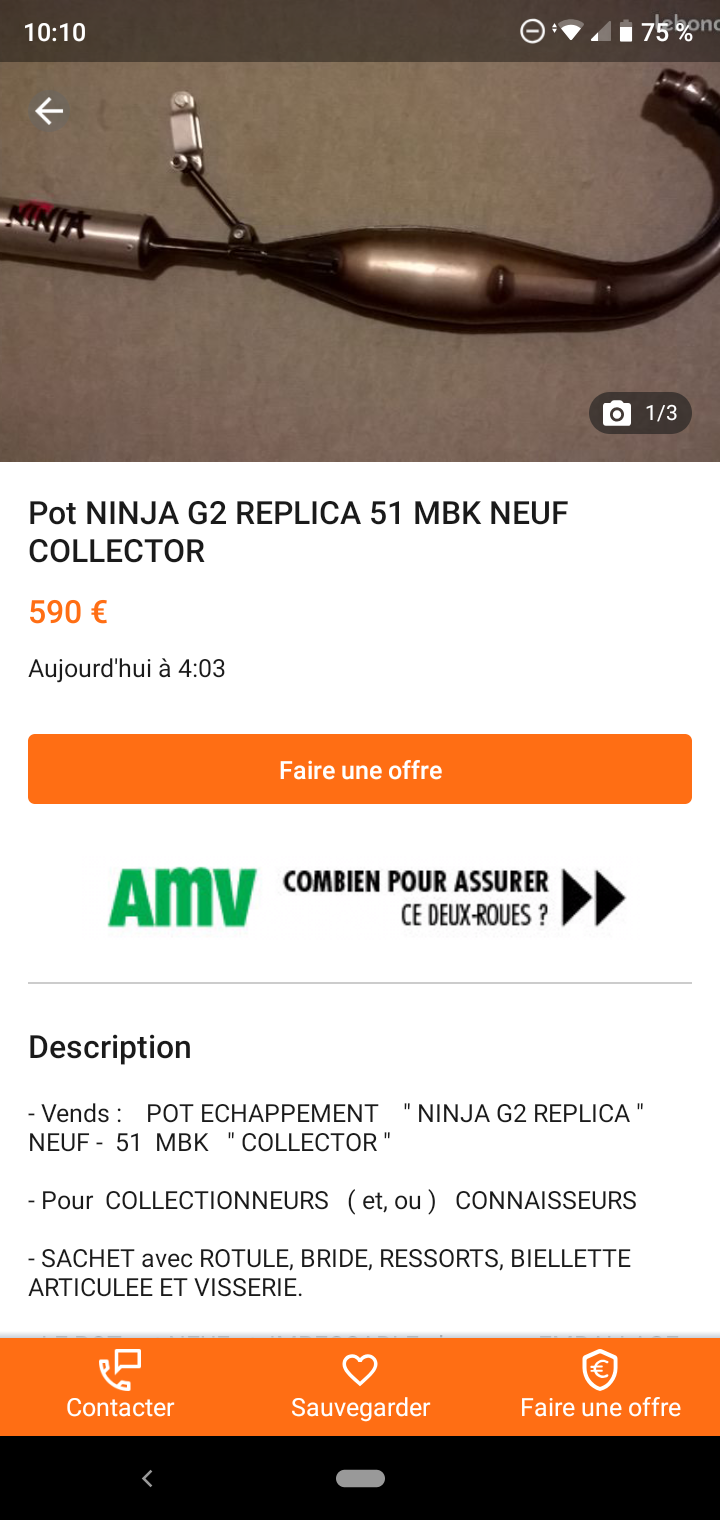Tap the system home pill

coord(360,1479)
